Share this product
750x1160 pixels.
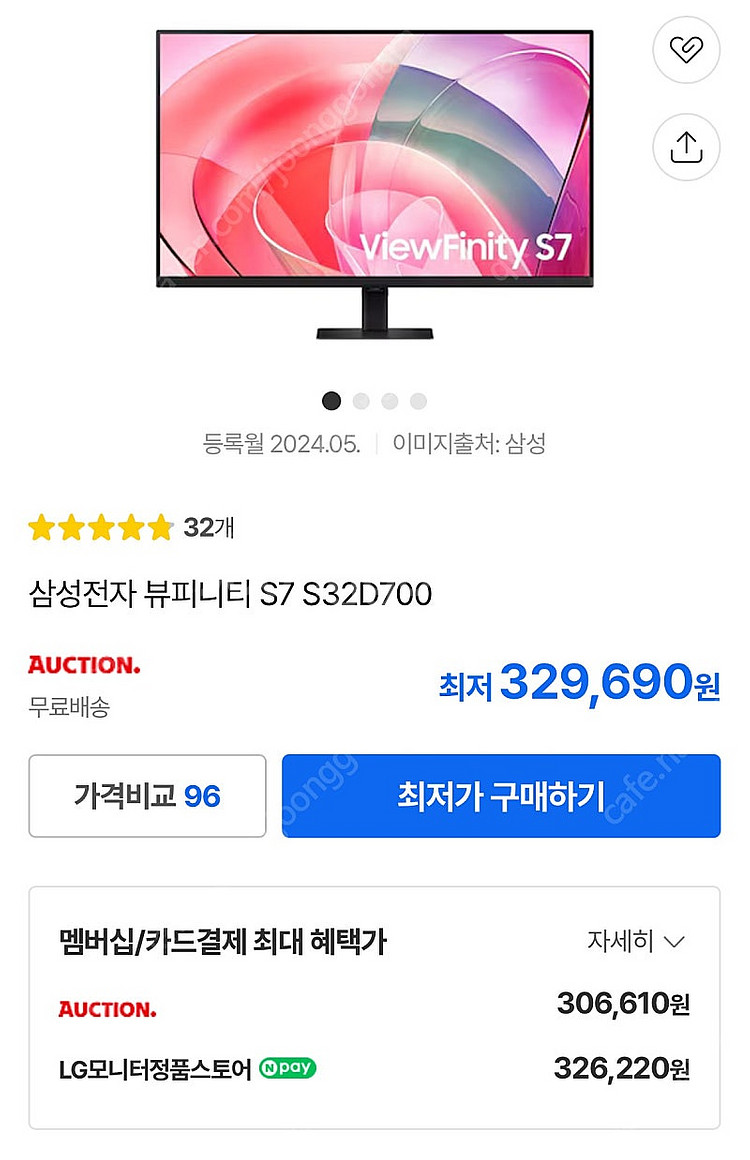(x=686, y=146)
